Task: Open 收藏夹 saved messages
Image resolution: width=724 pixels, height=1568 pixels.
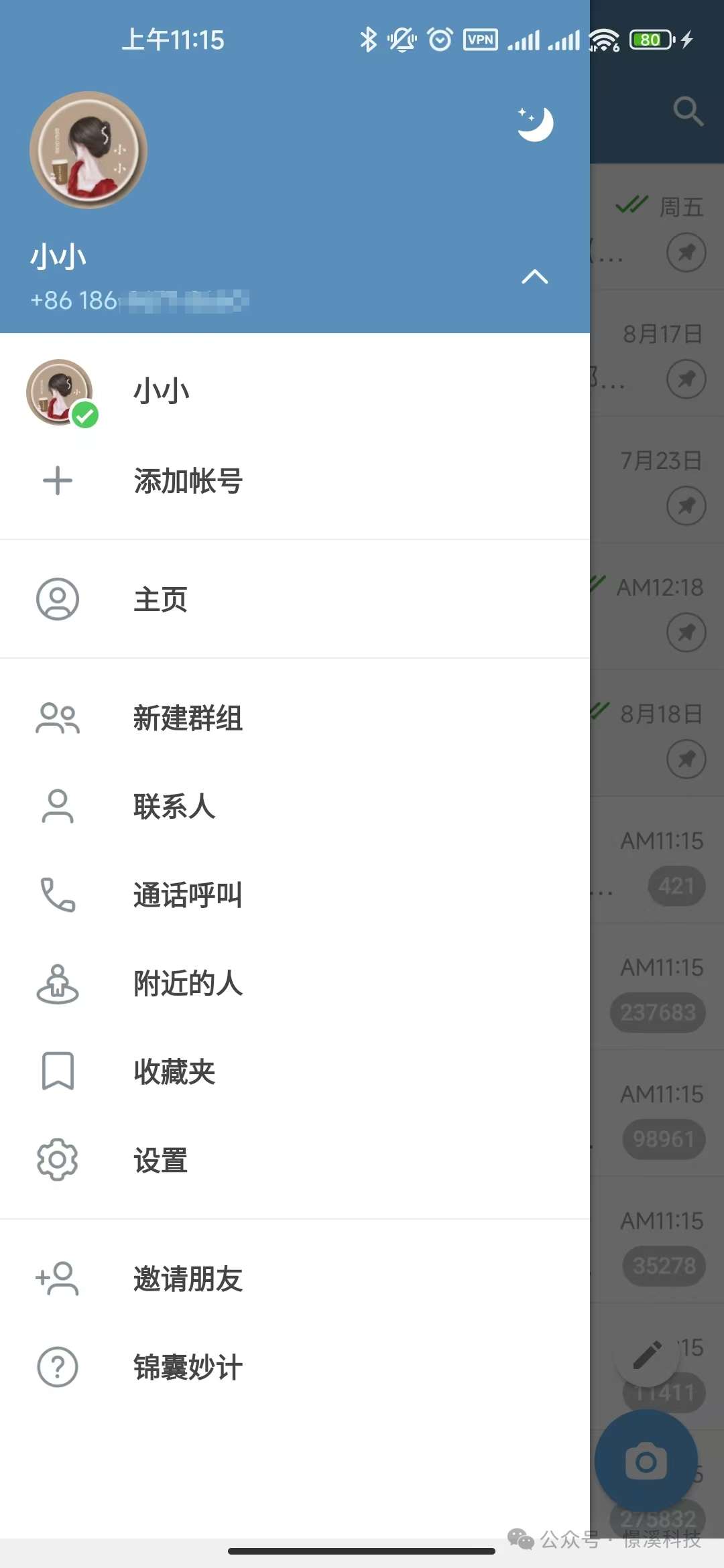Action: pos(174,1071)
